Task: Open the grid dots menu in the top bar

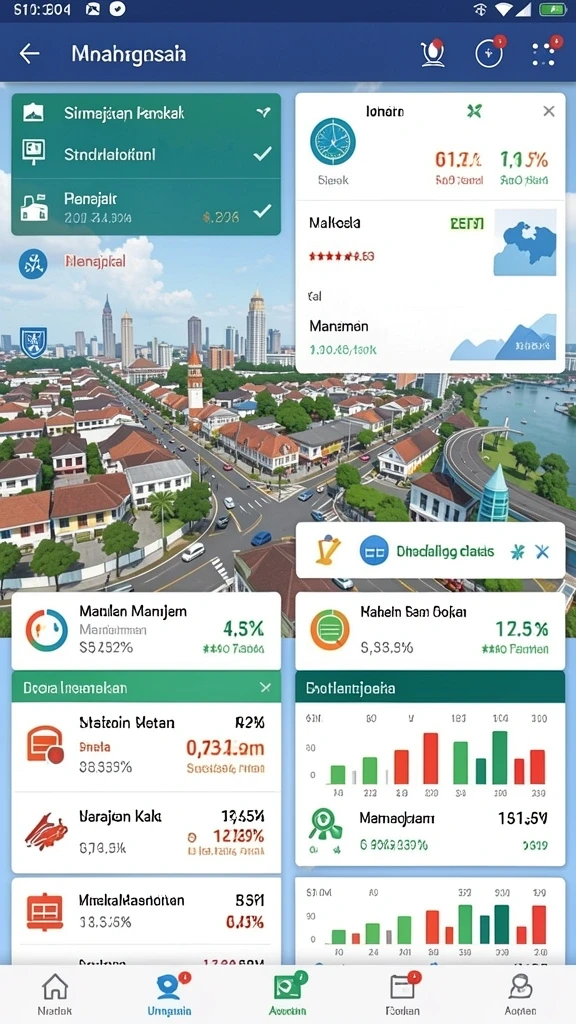Action: (x=545, y=53)
